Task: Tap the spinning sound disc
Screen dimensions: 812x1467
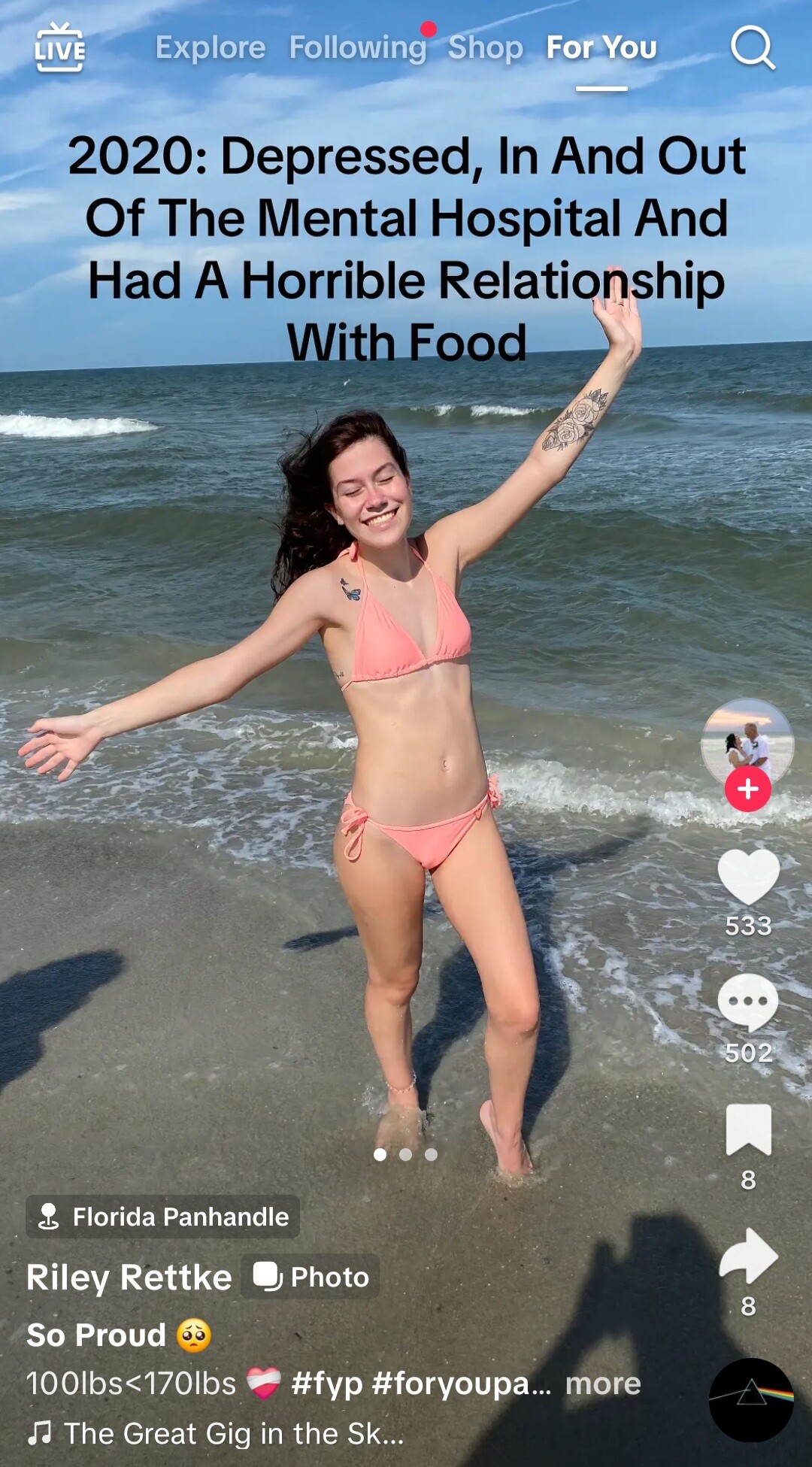Action: [751, 1400]
